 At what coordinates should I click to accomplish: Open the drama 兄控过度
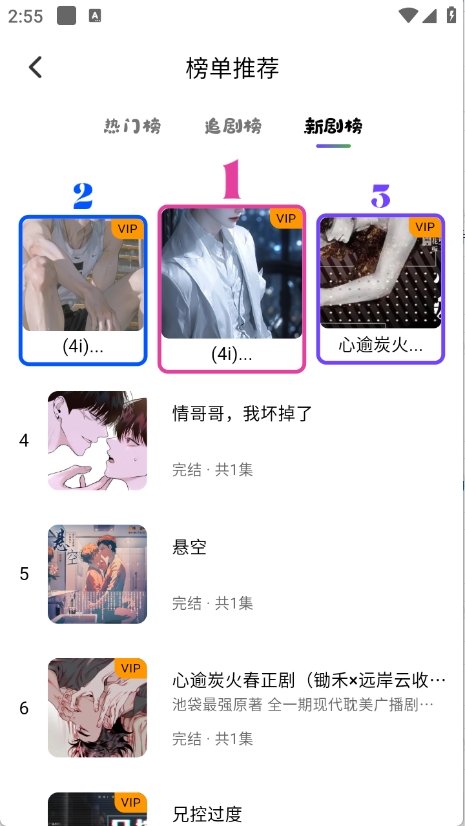pos(232,809)
